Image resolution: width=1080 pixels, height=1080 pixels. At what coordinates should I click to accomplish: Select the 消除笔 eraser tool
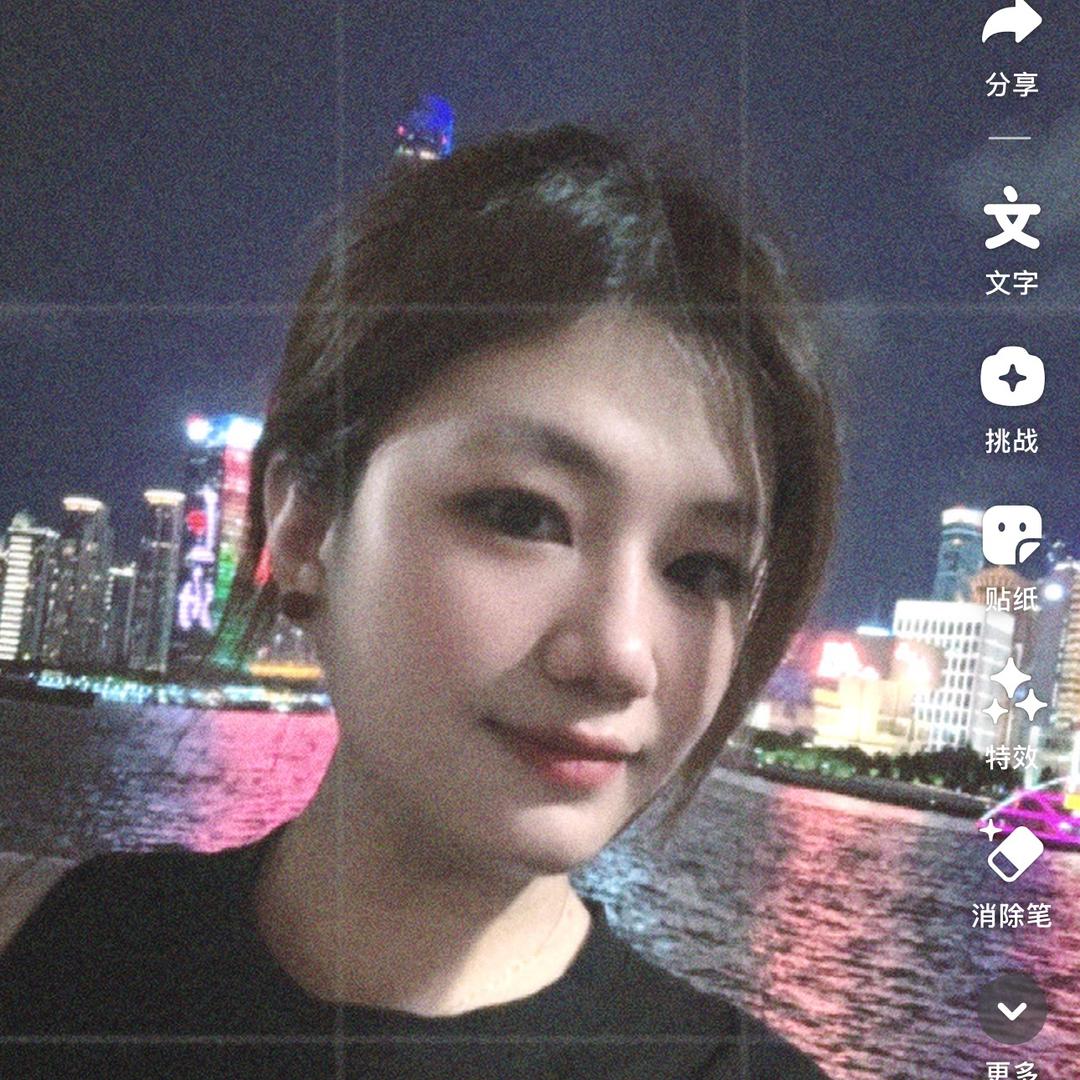1012,851
